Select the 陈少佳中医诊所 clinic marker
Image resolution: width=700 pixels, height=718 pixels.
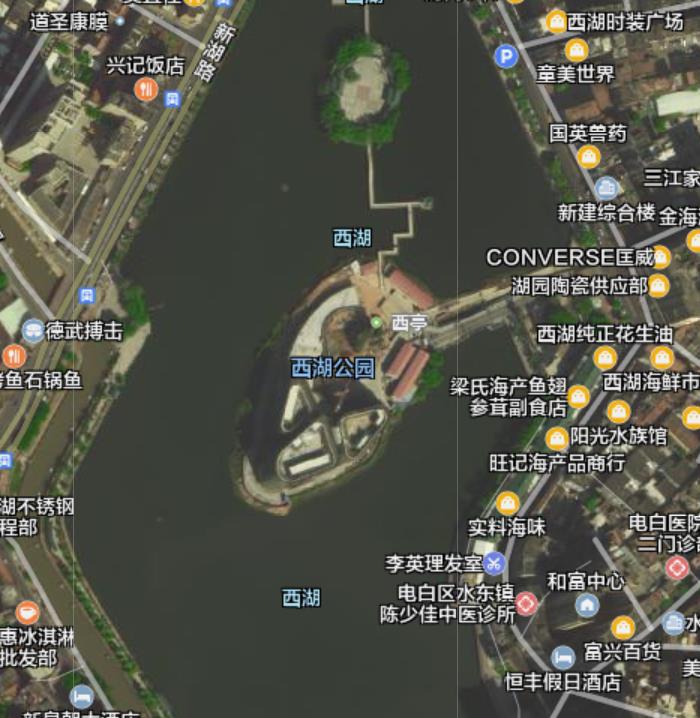pyautogui.click(x=527, y=603)
